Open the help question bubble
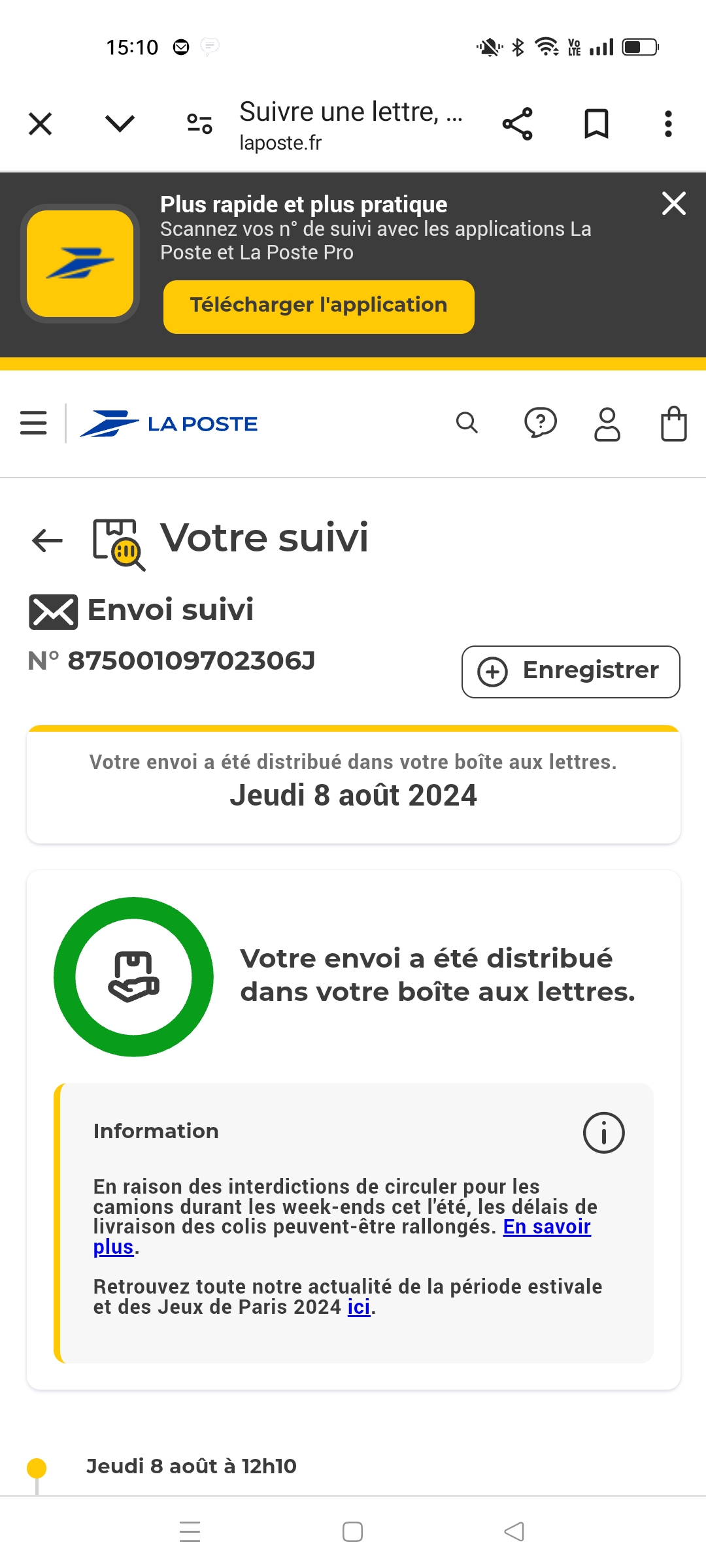 point(541,423)
